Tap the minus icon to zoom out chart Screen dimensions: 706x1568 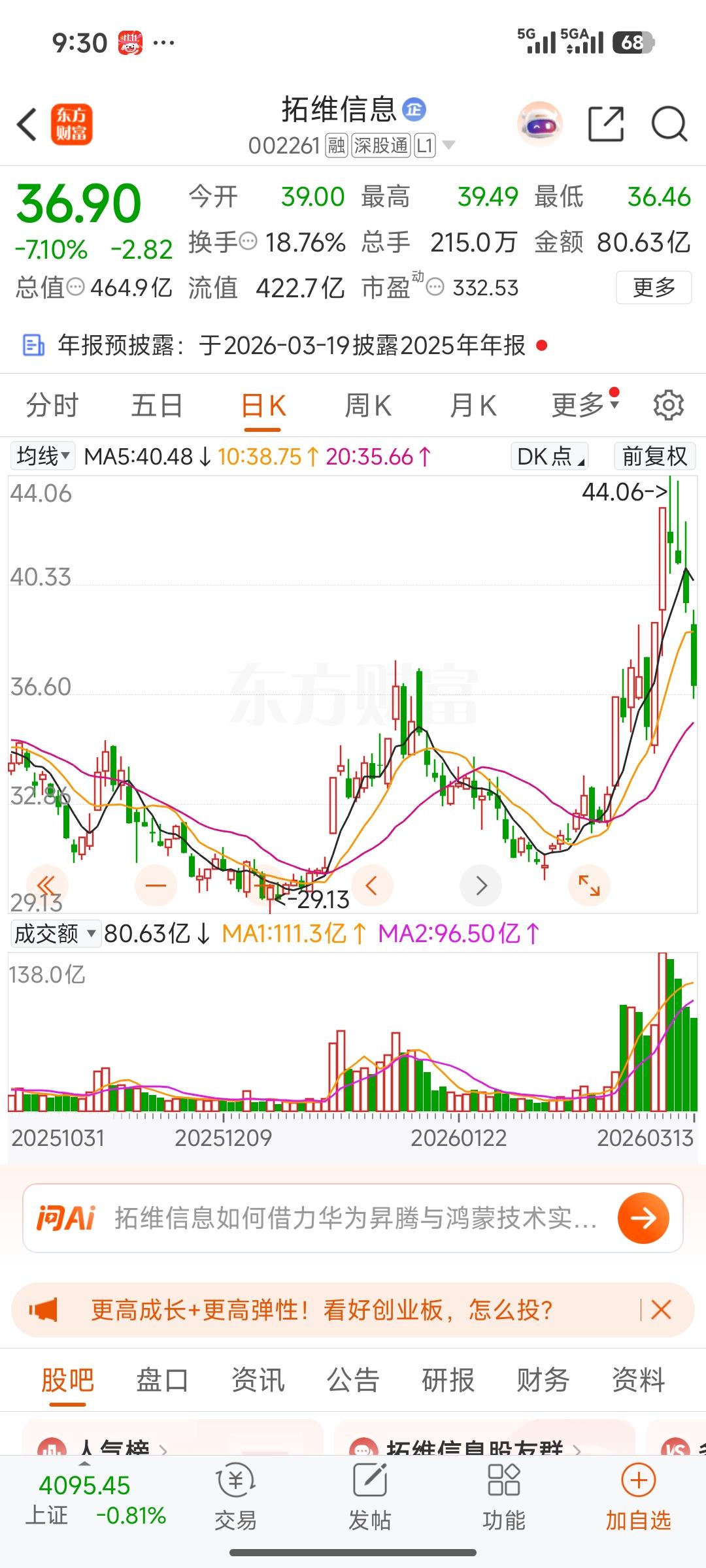(156, 885)
